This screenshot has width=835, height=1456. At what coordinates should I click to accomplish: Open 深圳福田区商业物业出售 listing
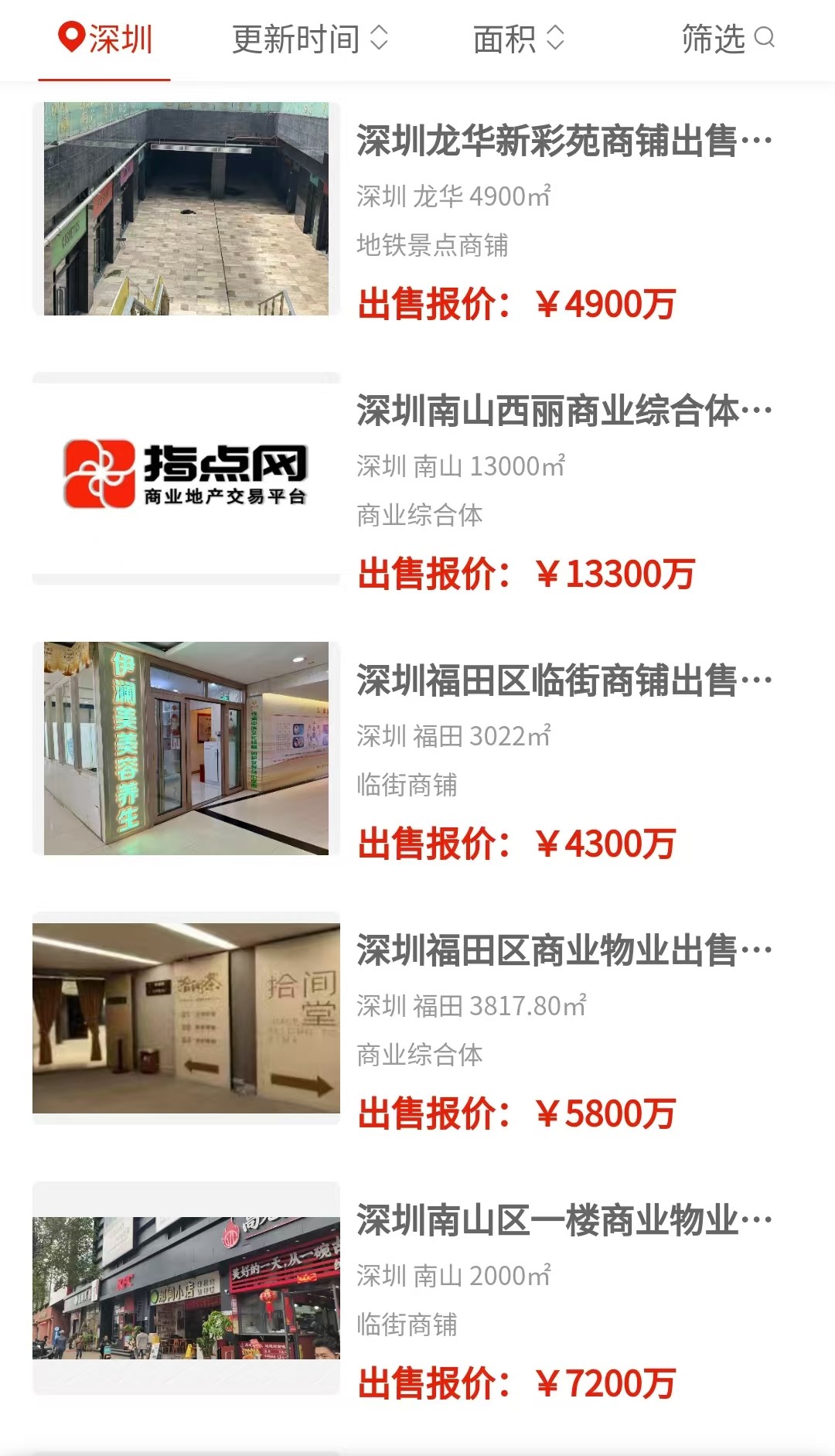click(x=417, y=1018)
